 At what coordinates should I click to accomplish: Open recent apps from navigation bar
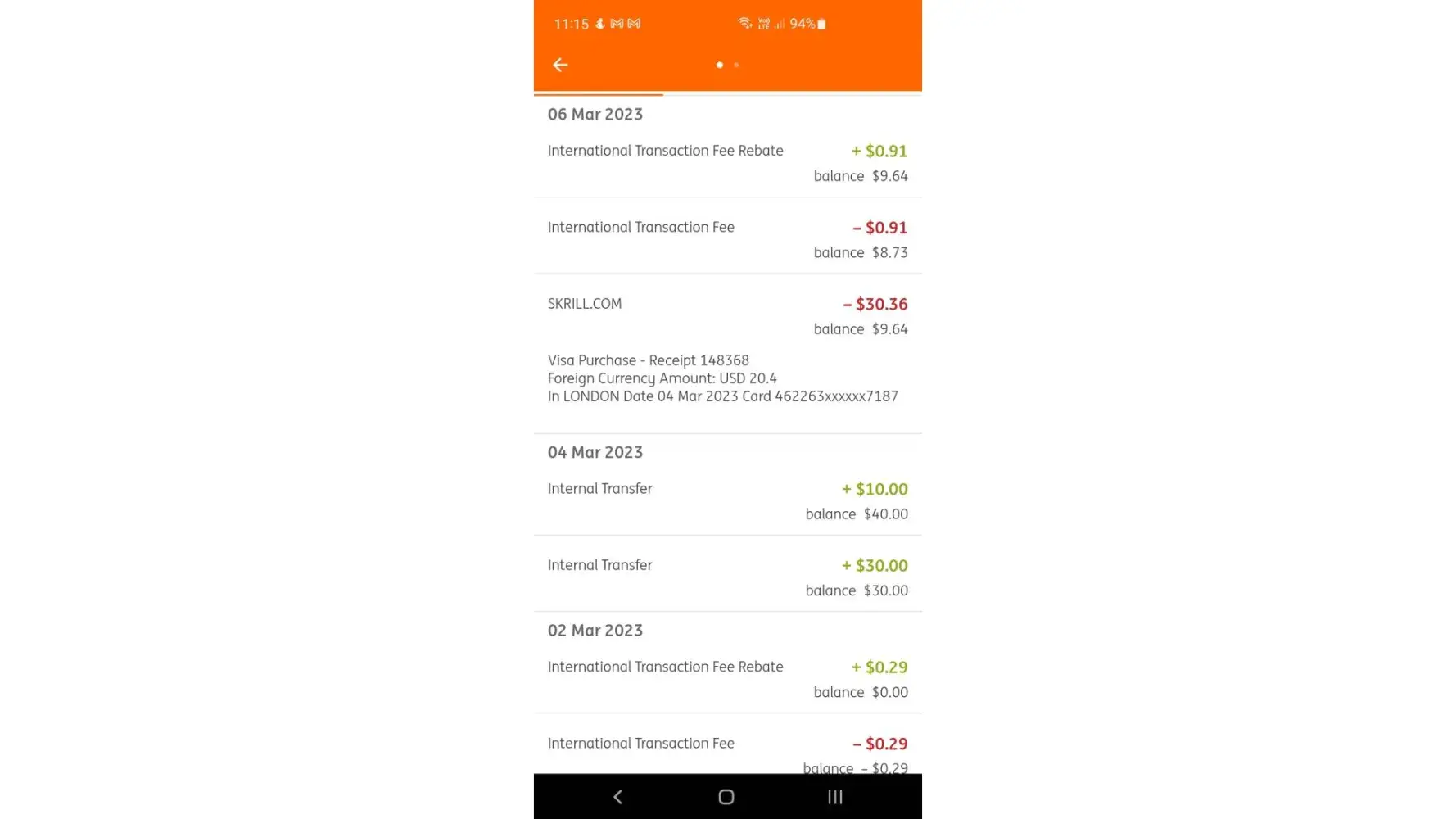pyautogui.click(x=834, y=797)
